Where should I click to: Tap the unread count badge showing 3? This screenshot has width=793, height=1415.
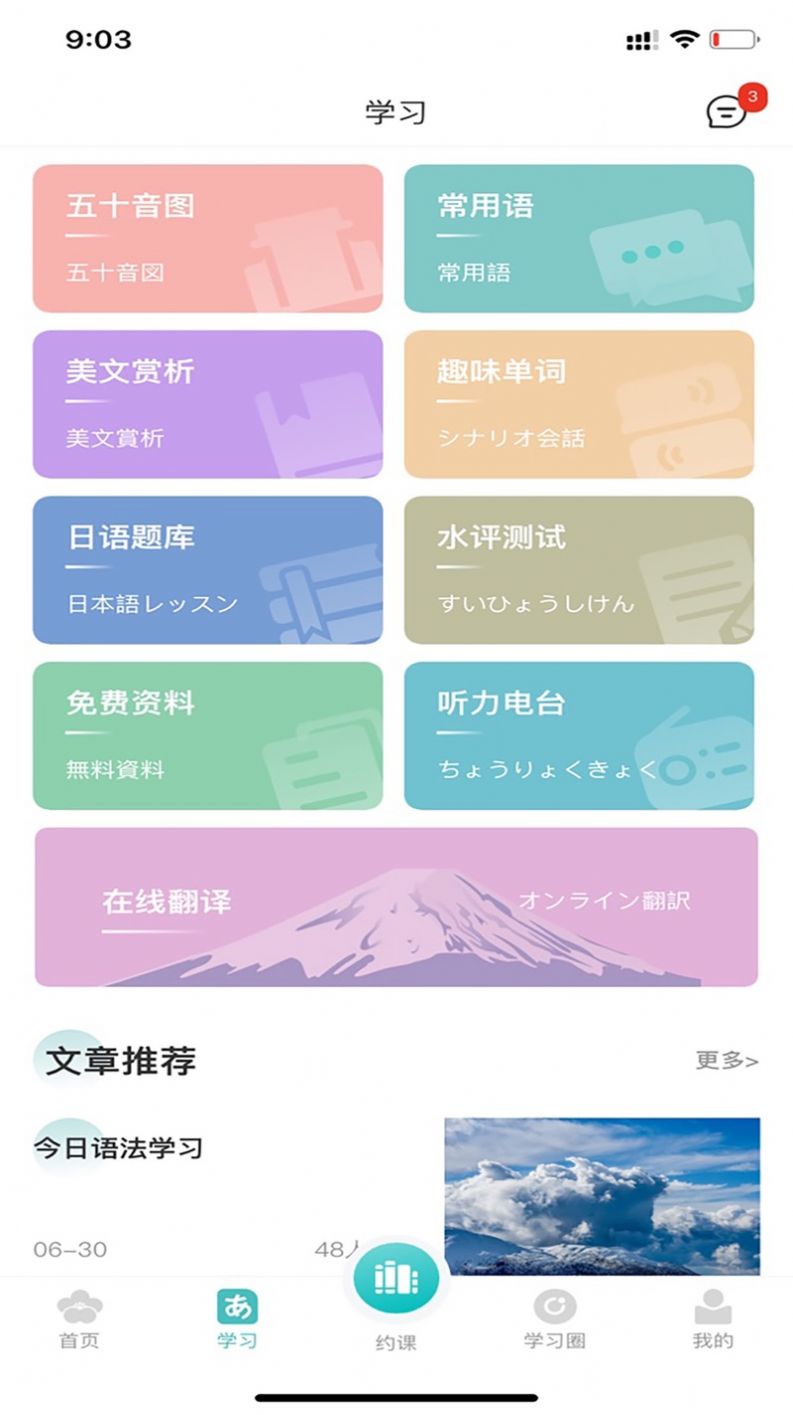(750, 98)
